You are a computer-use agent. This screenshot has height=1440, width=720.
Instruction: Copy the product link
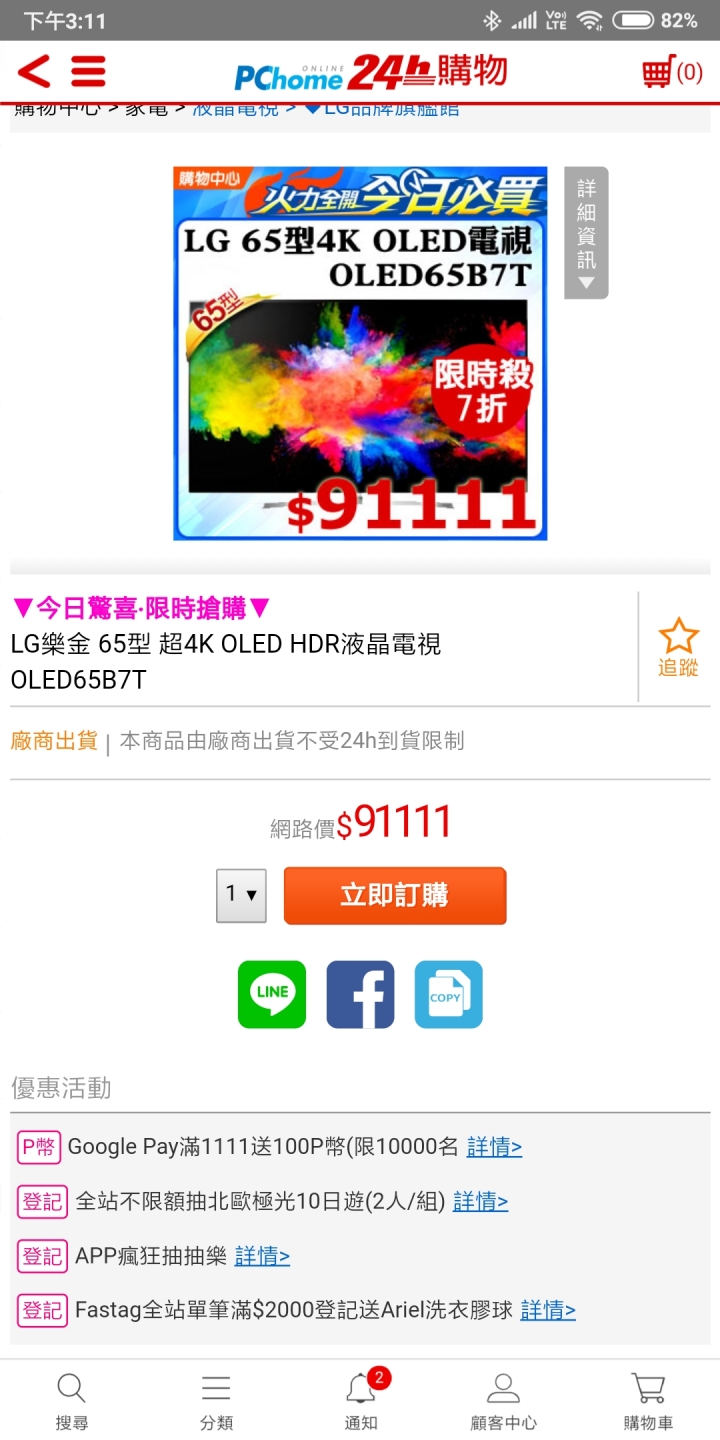[448, 994]
